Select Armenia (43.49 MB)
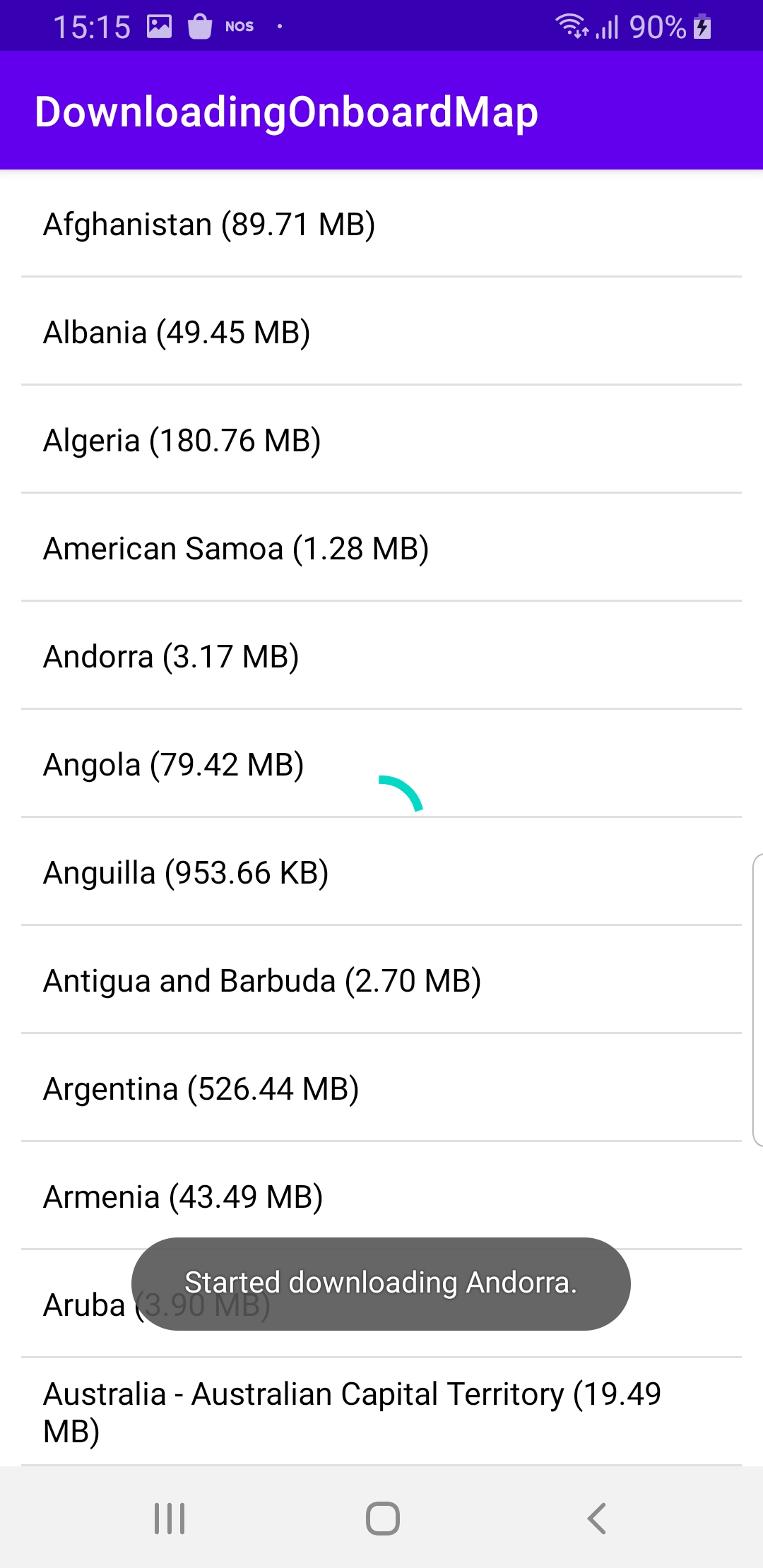Screen dimensions: 763x1568 pos(381,1196)
